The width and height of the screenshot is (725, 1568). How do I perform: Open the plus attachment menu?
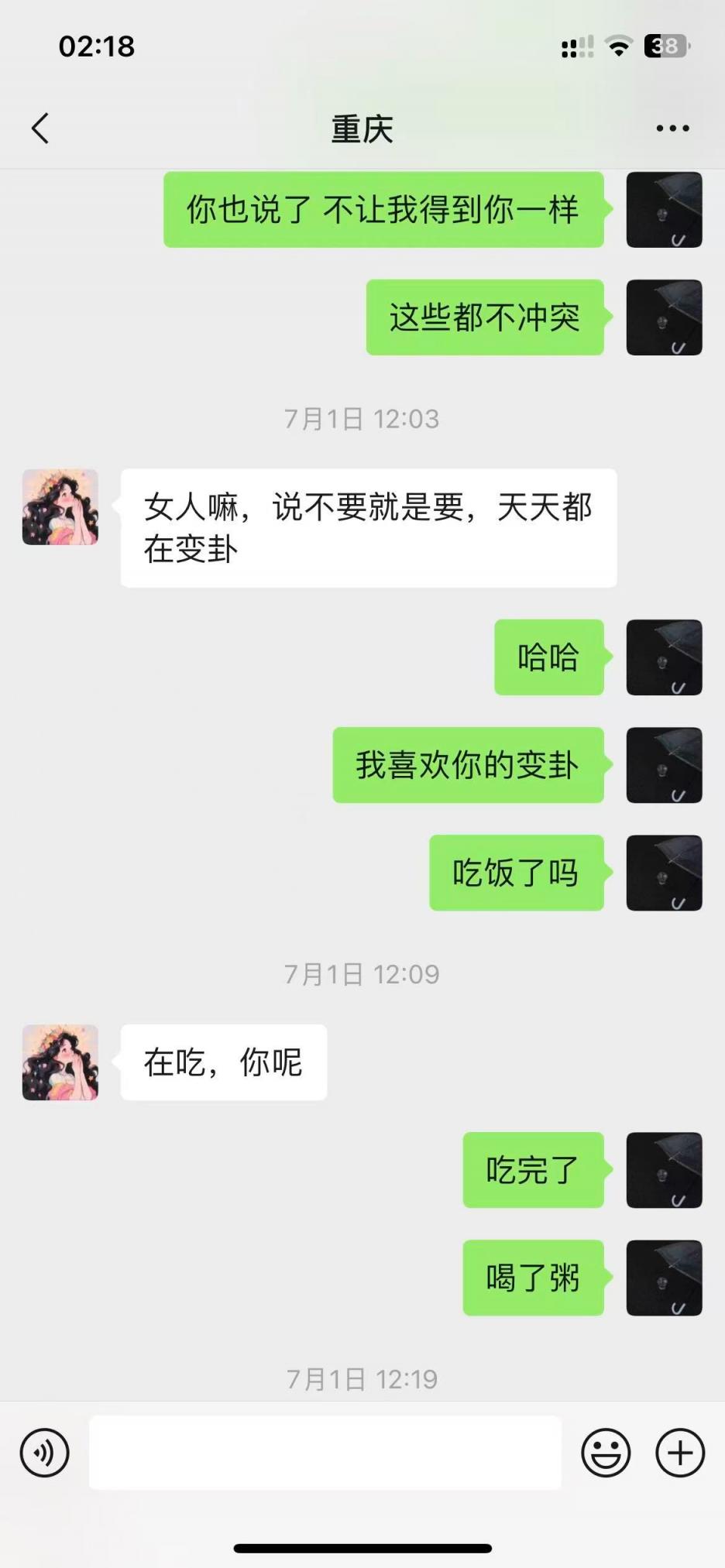click(680, 1453)
